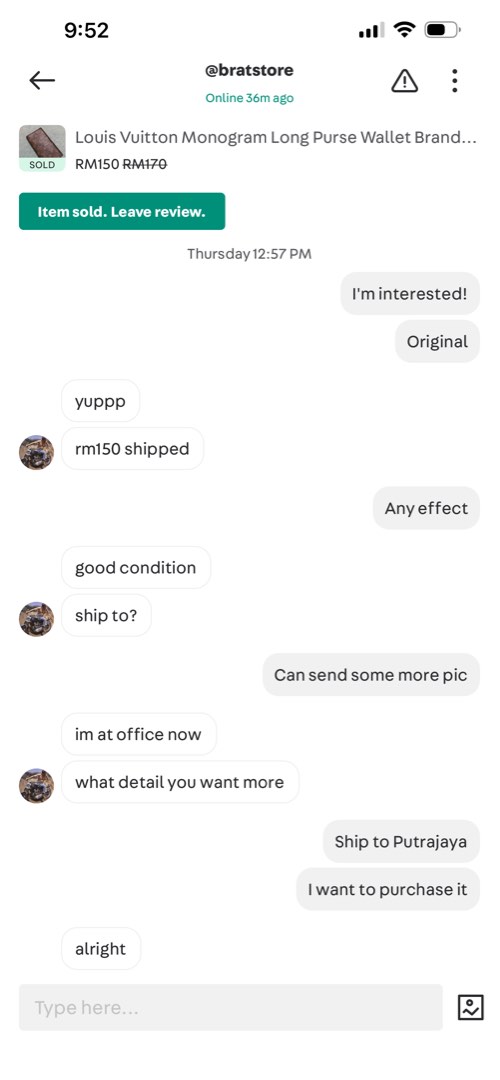Viewport: 500px width, 1080px height.
Task: Attach a photo with the image icon
Action: [x=471, y=1008]
